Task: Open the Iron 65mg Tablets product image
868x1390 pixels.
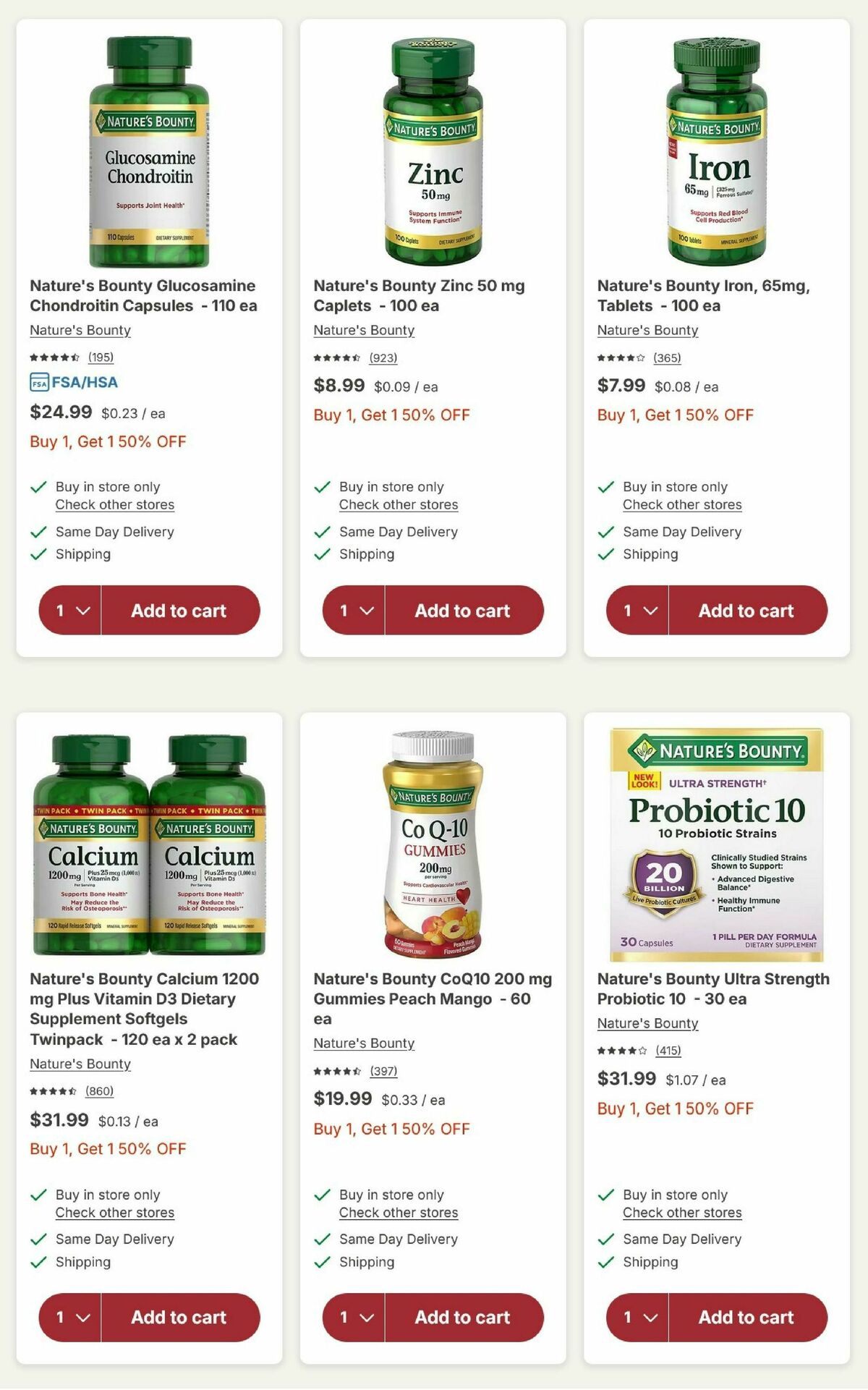Action: [717, 152]
